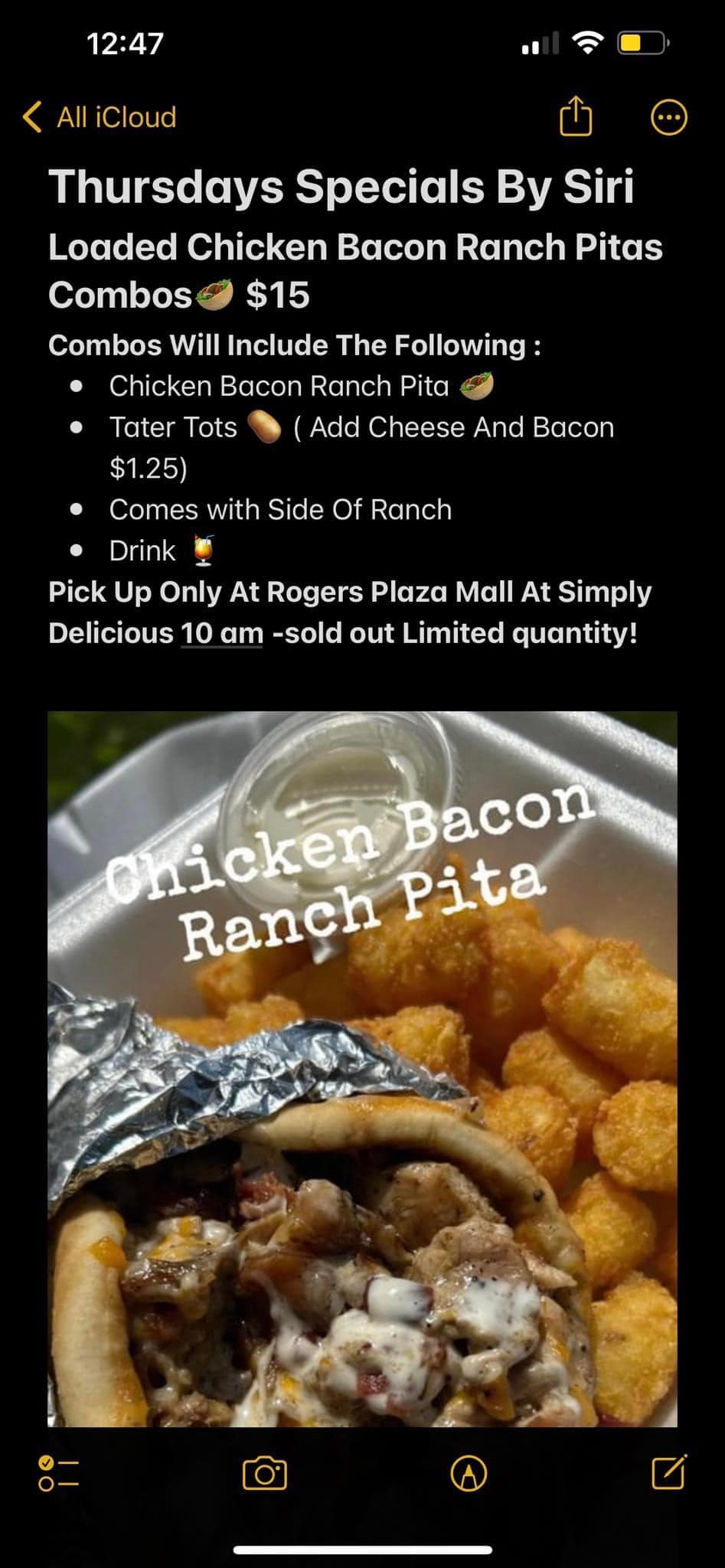Open the Chicken Bacon Ranch Pita photo

(x=362, y=1069)
